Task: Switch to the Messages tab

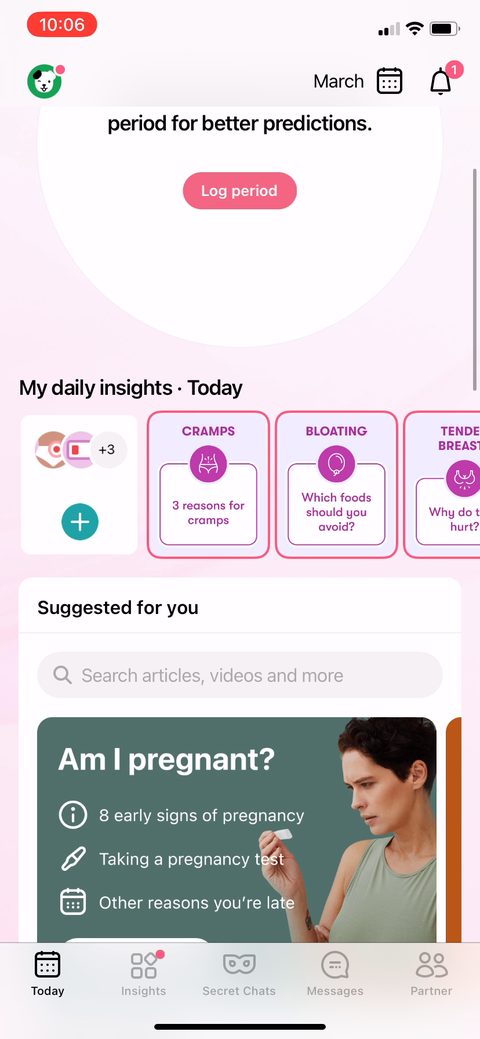Action: [x=335, y=974]
